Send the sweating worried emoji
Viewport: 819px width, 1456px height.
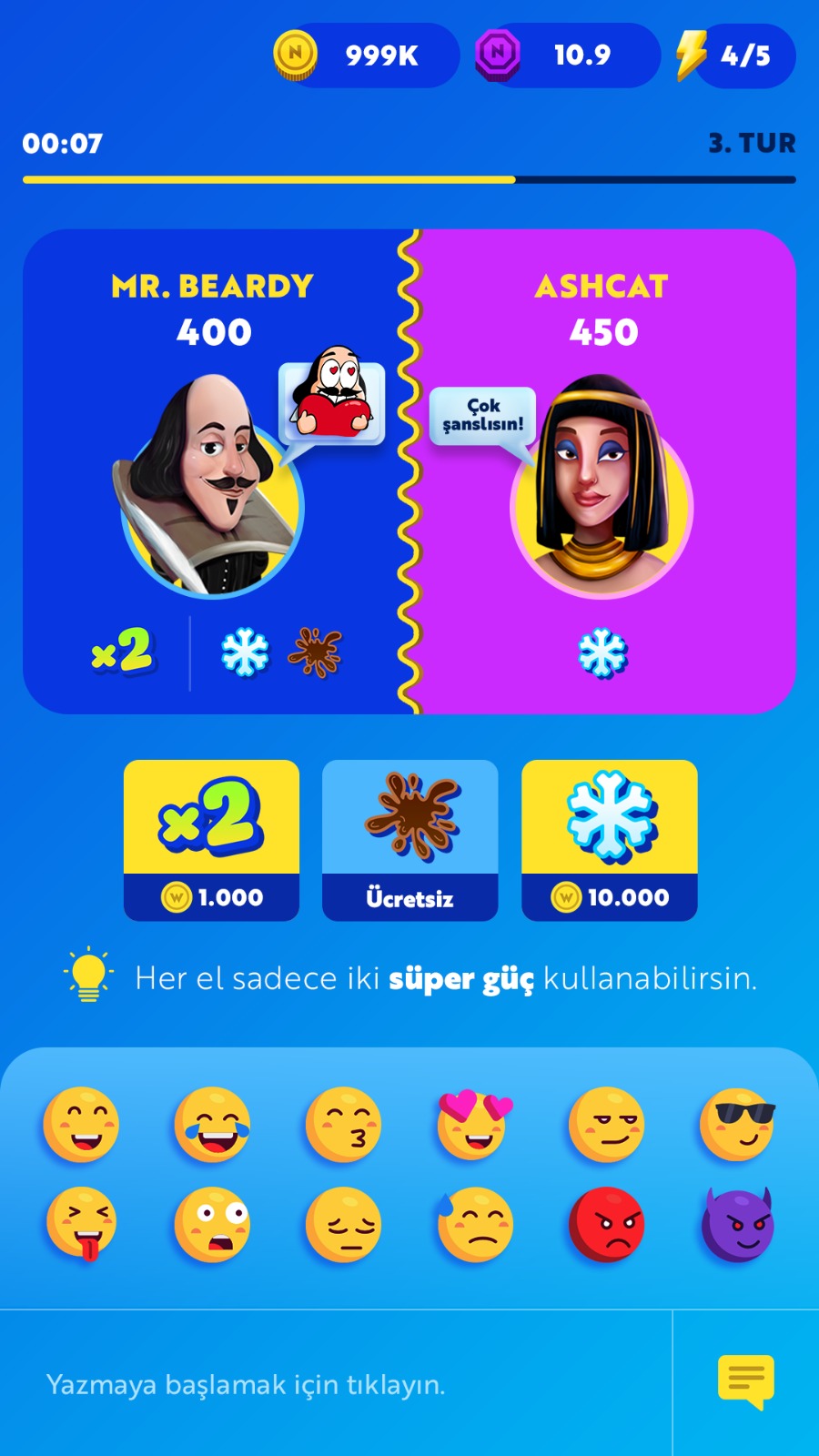point(475,1225)
